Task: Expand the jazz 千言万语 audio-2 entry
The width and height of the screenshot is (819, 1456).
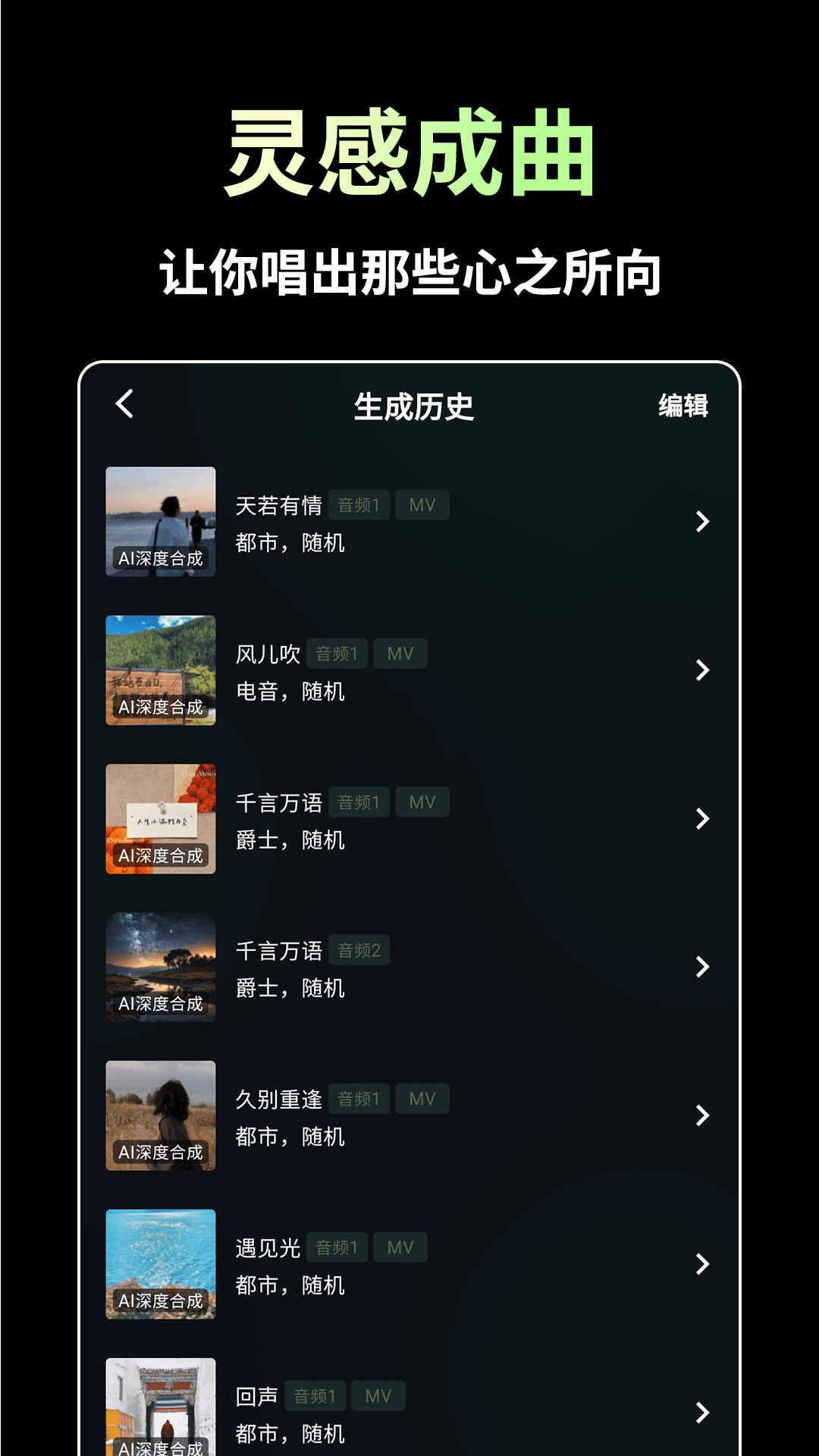Action: click(x=704, y=967)
